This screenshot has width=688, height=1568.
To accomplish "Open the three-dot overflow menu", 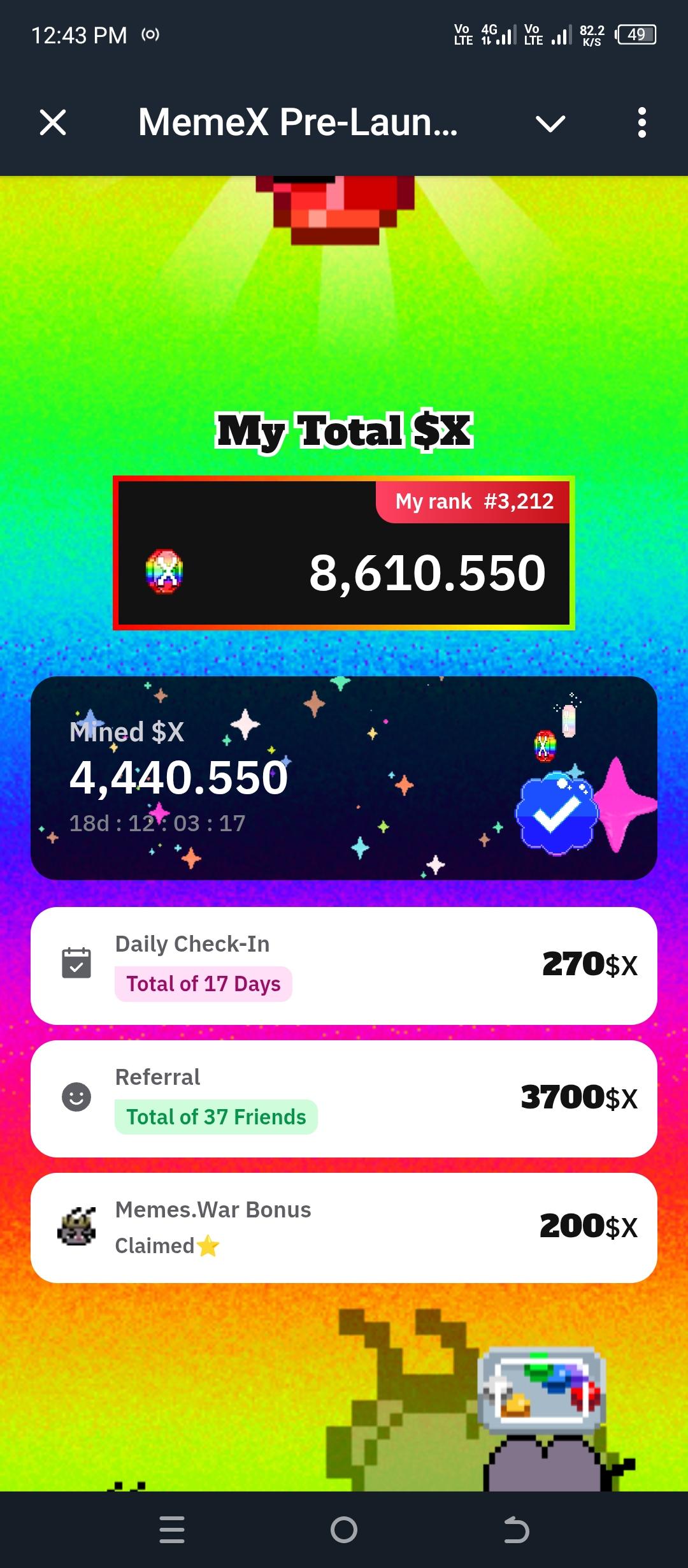I will 641,122.
